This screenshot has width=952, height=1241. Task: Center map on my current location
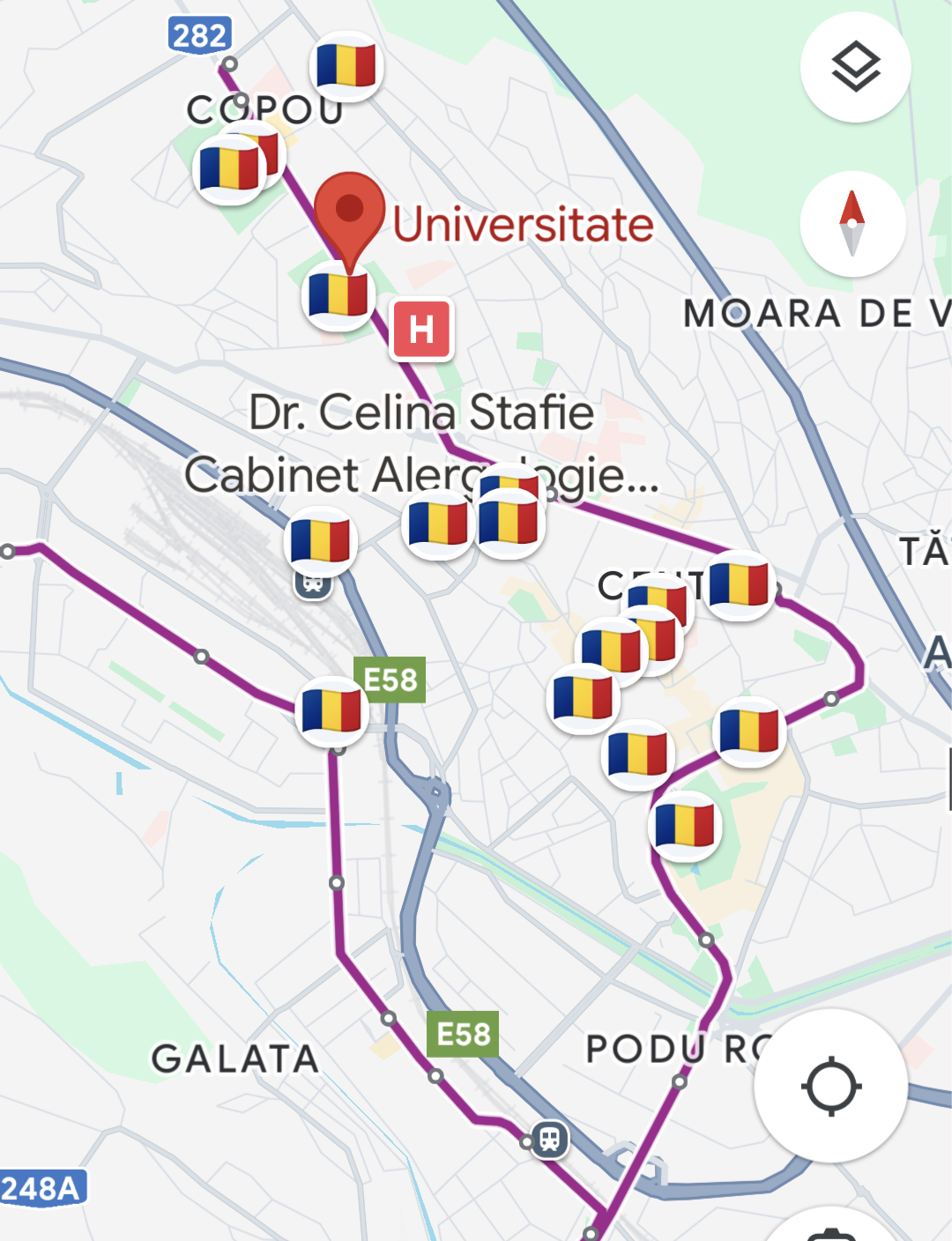830,1086
